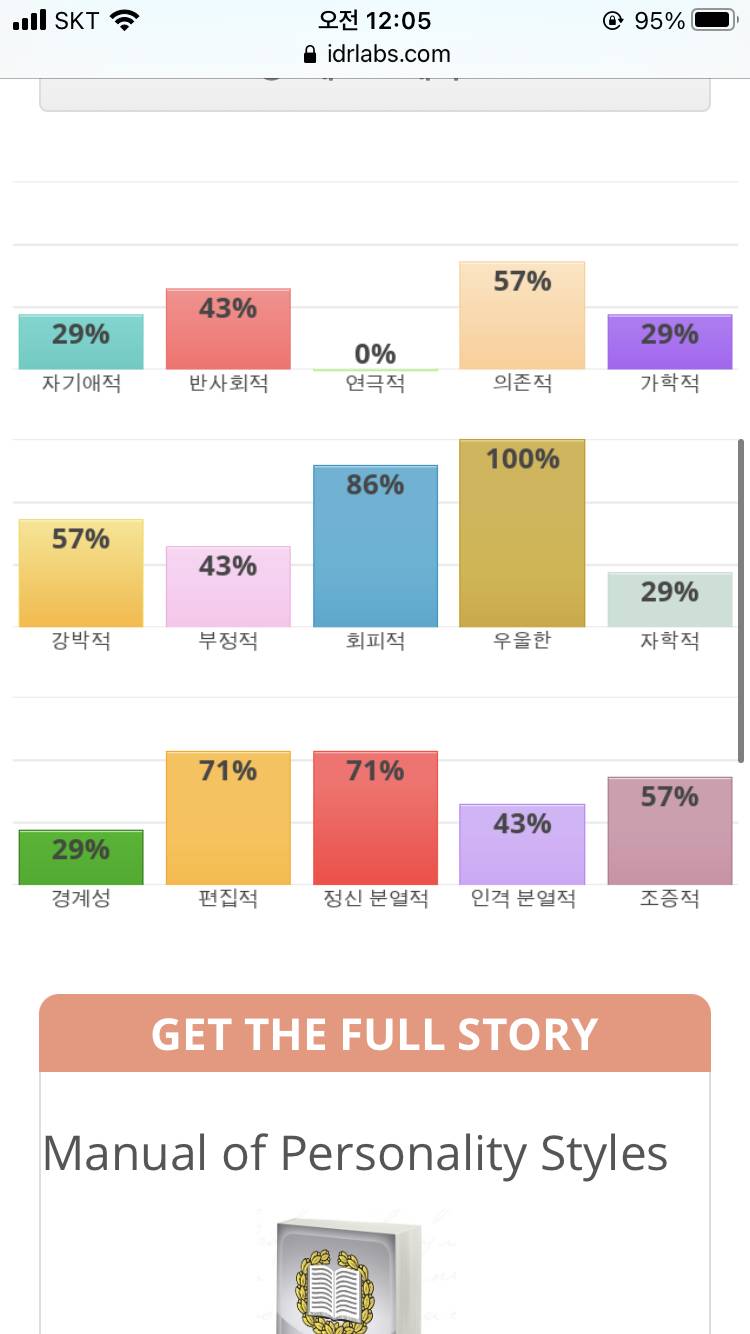Select the 경계성 29% green bar
Viewport: 750px width, 1334px height.
pos(80,855)
